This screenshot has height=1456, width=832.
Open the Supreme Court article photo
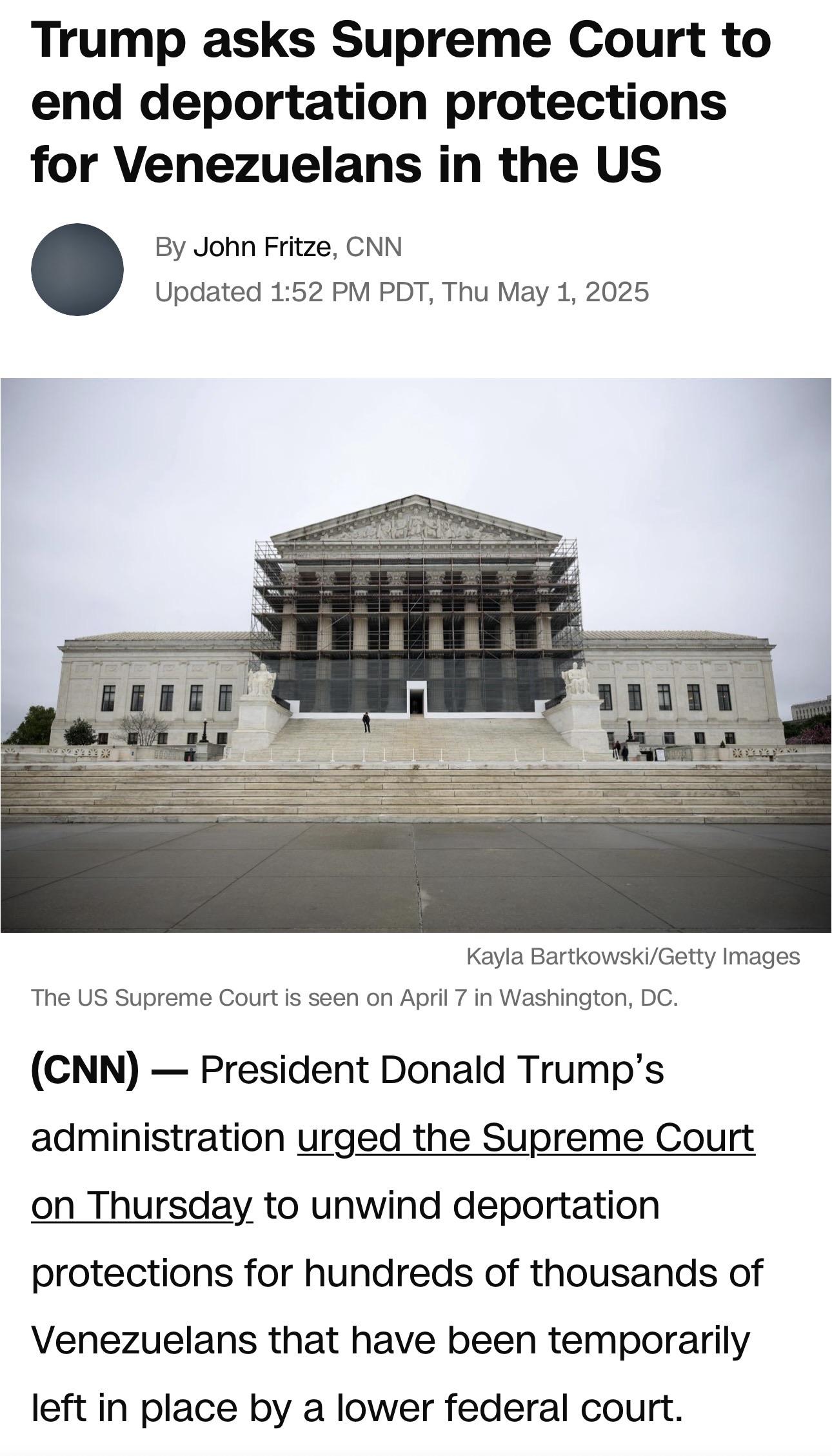pyautogui.click(x=416, y=655)
